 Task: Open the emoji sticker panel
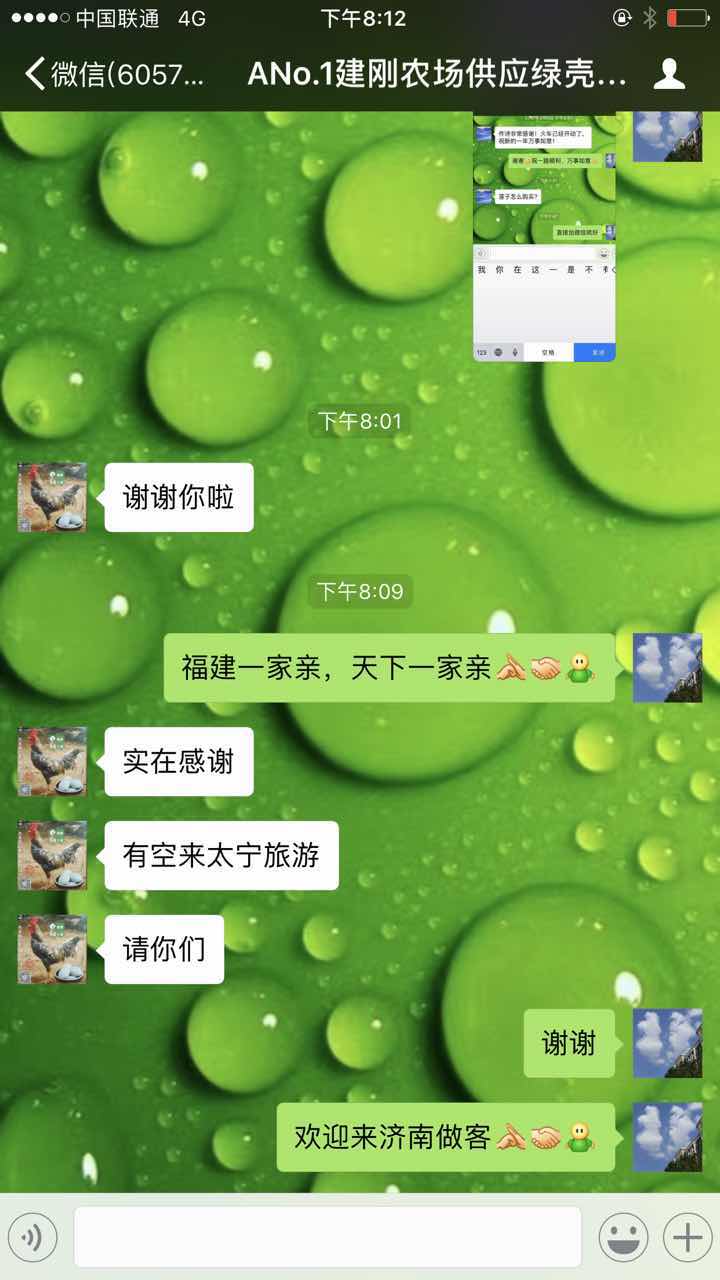(623, 1238)
